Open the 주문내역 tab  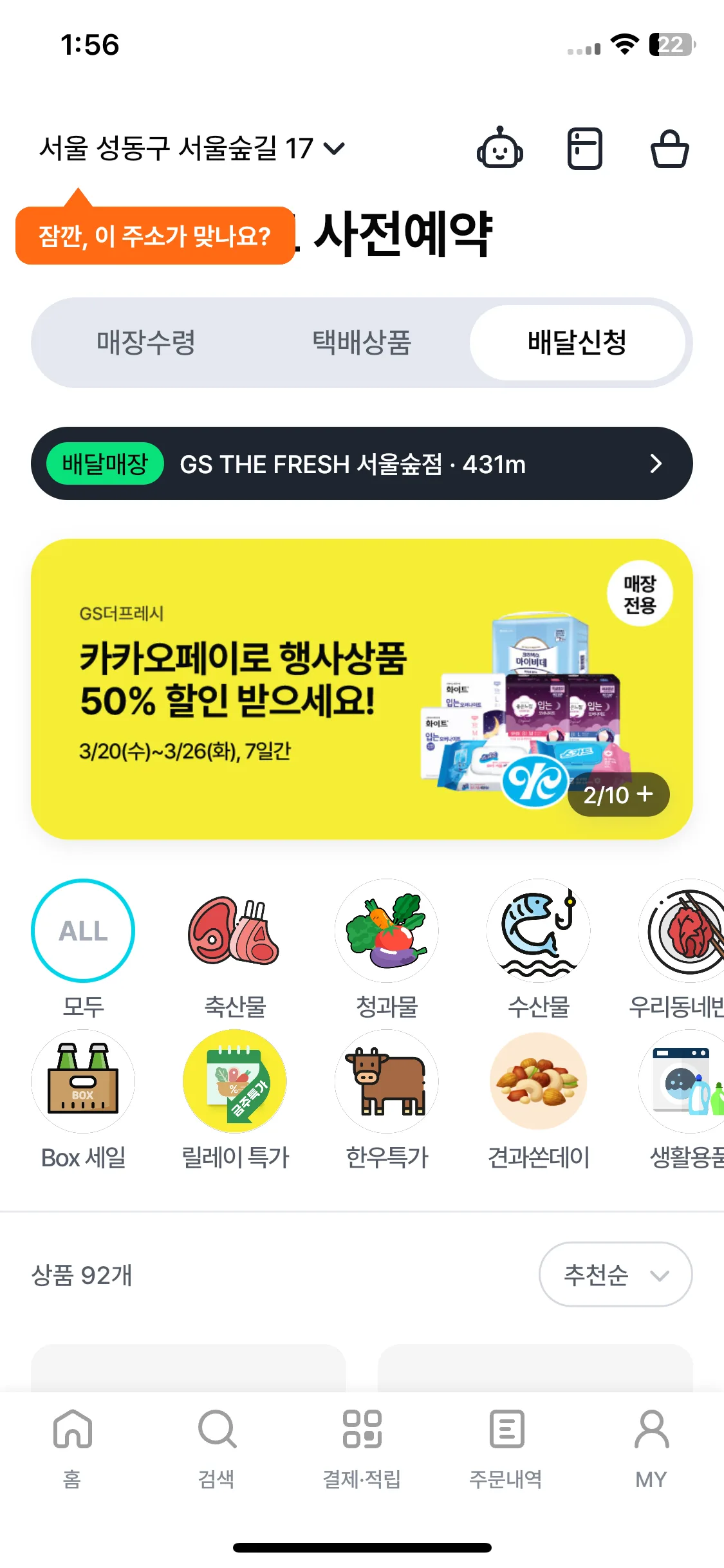pos(506,1450)
